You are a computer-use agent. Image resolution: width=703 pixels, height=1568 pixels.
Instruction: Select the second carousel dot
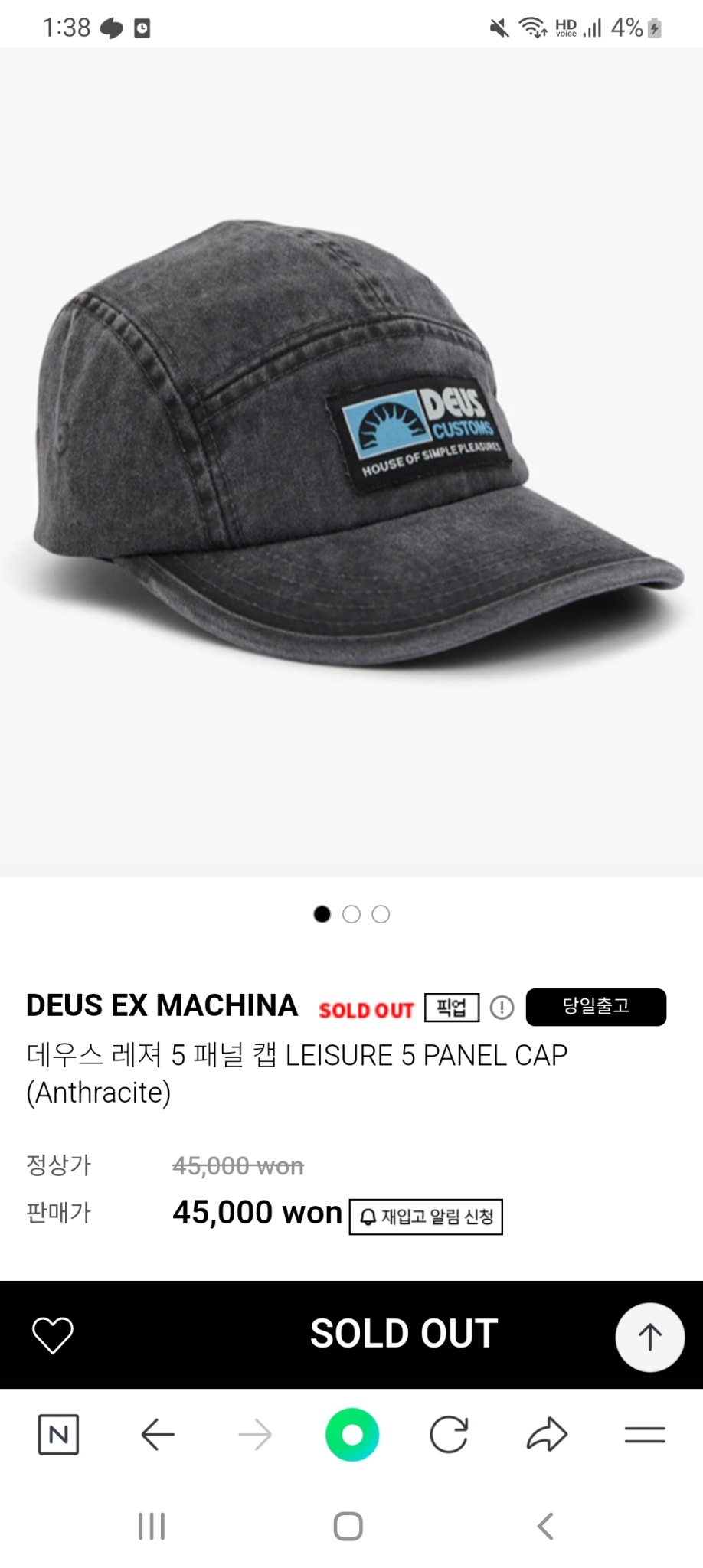pyautogui.click(x=351, y=914)
